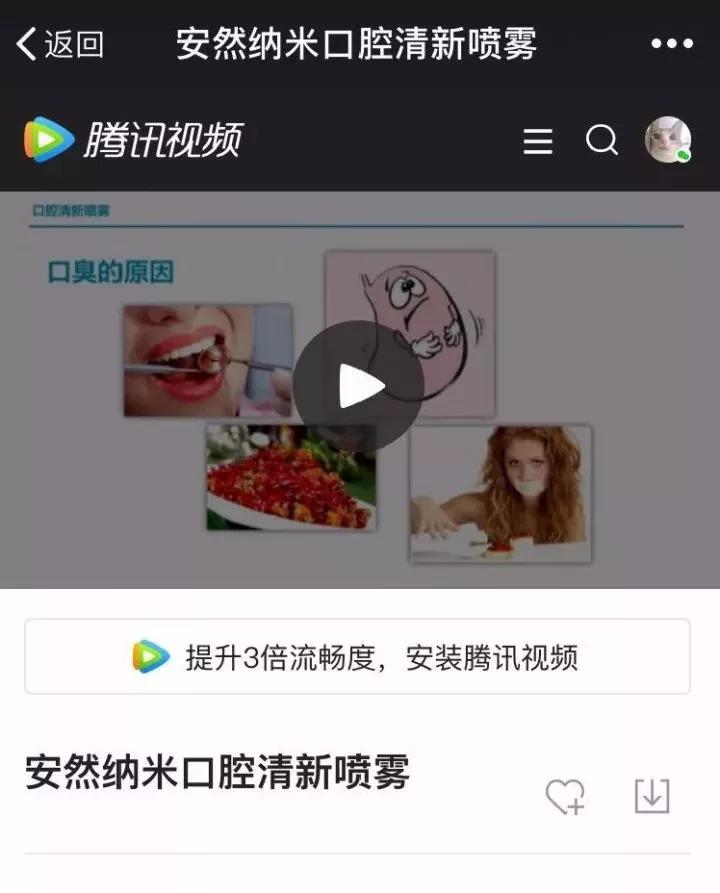Open the Tencent Video hamburger menu
This screenshot has width=720, height=893.
(538, 141)
